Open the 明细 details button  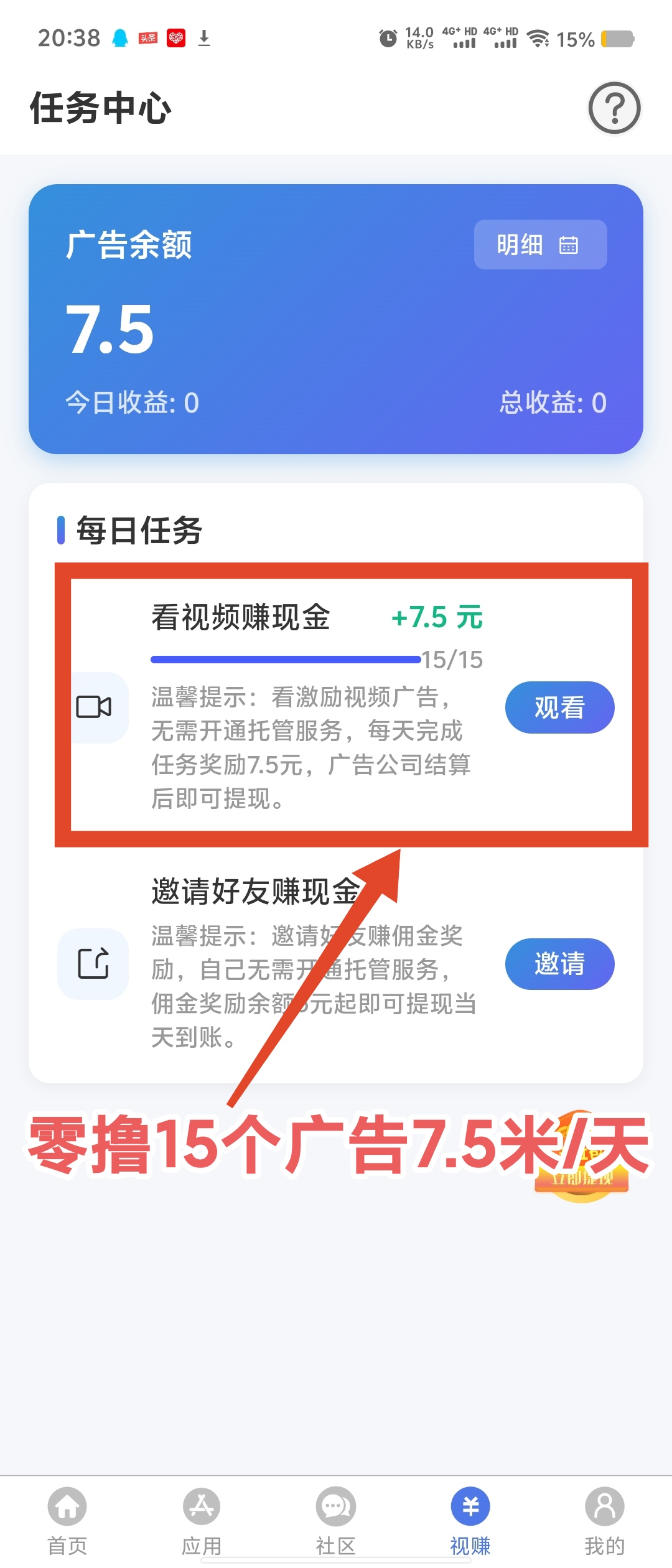[x=540, y=245]
